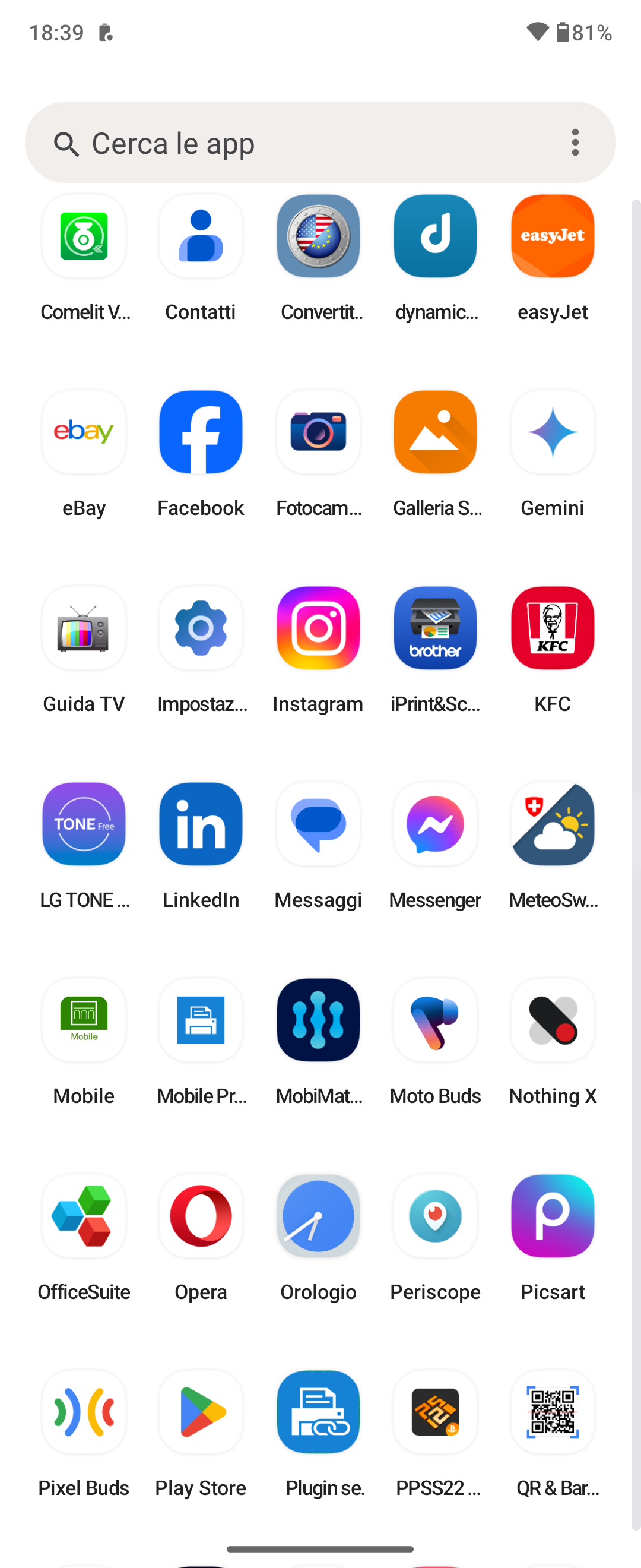Launch the Opera browser

(x=201, y=1217)
